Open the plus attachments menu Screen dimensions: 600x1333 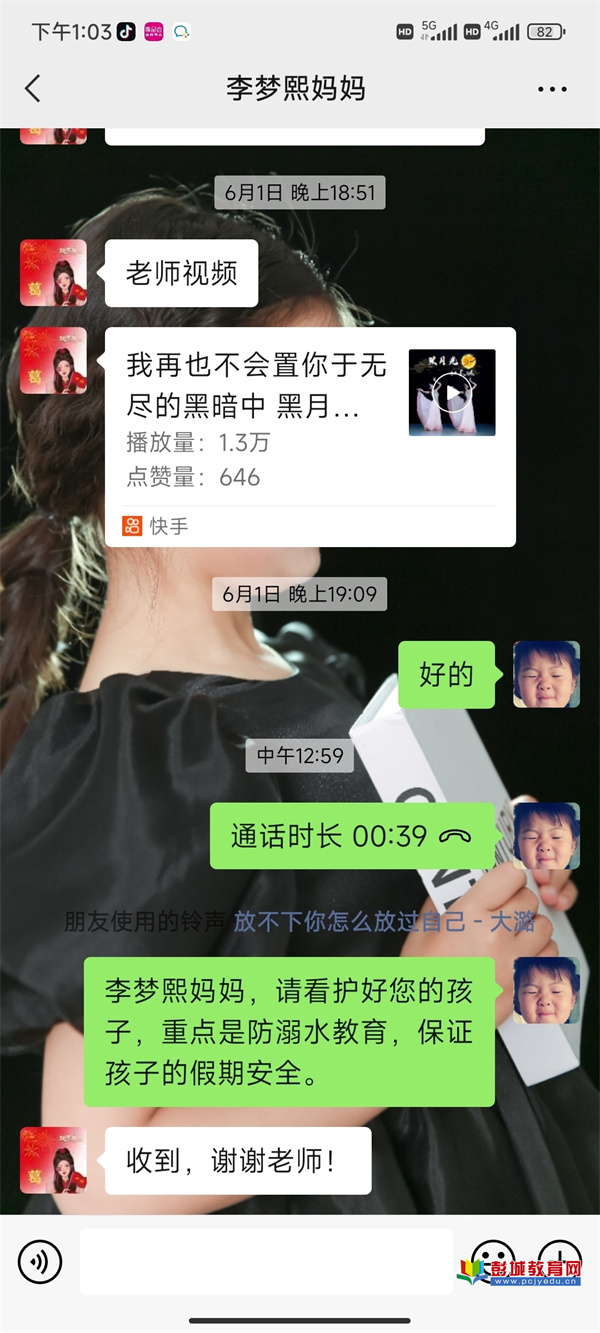click(x=559, y=1260)
